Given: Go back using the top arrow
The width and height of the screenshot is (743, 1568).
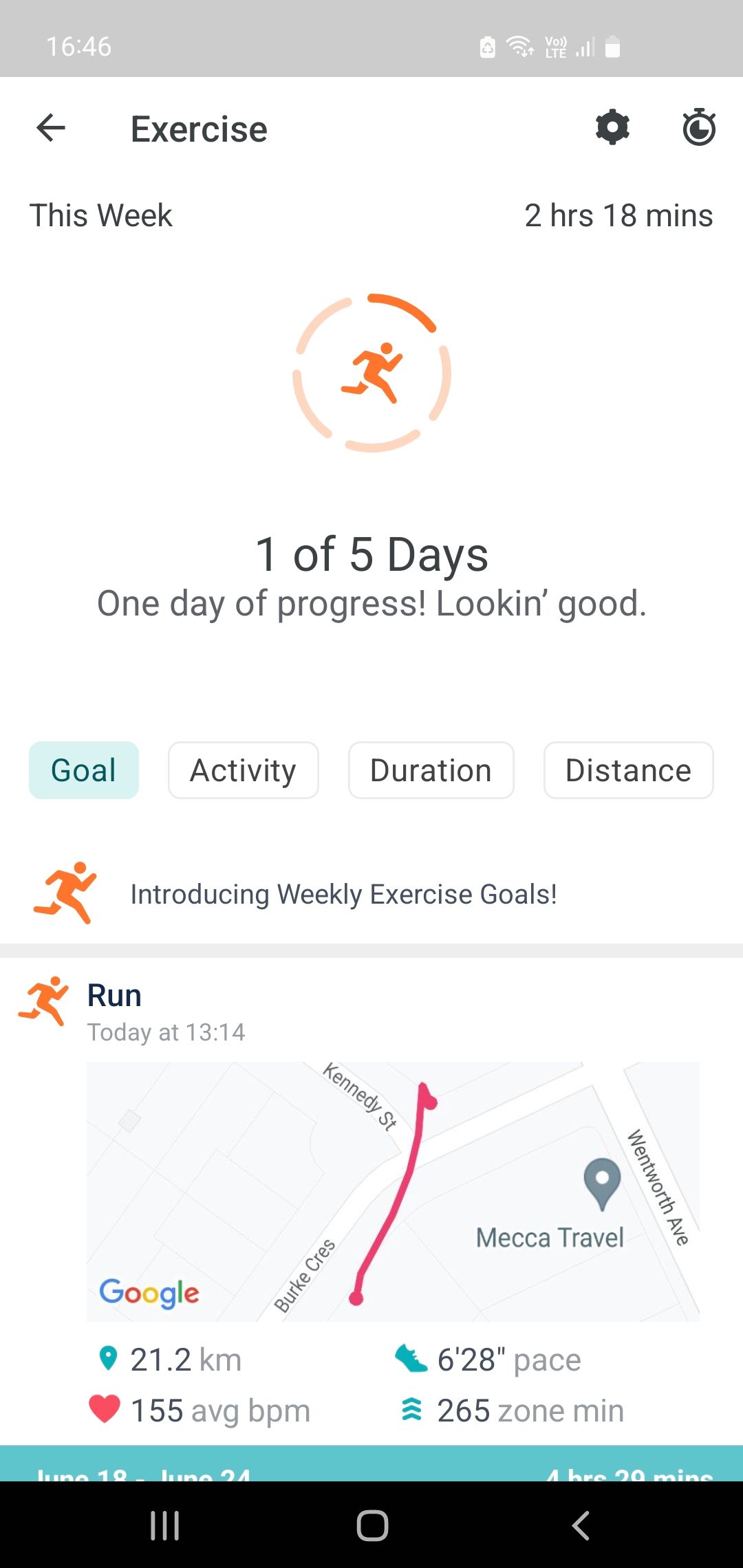Looking at the screenshot, I should click(51, 128).
